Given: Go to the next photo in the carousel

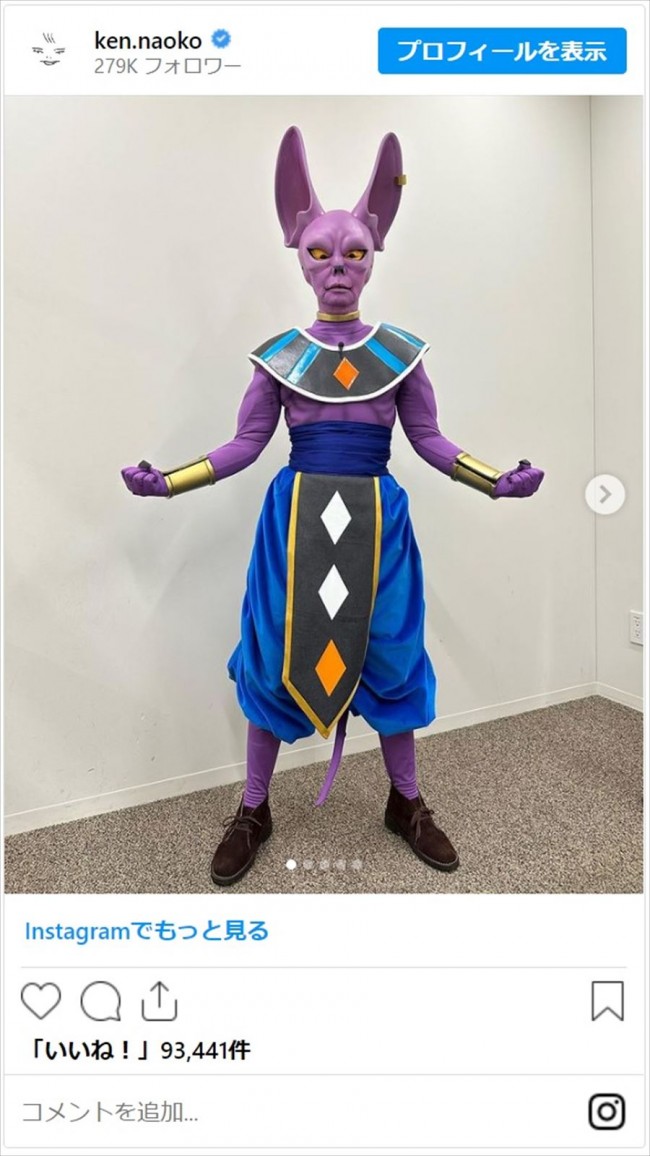Looking at the screenshot, I should pyautogui.click(x=604, y=494).
